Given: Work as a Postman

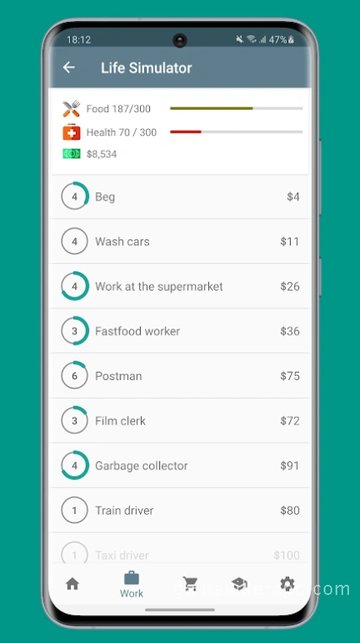Looking at the screenshot, I should (180, 376).
